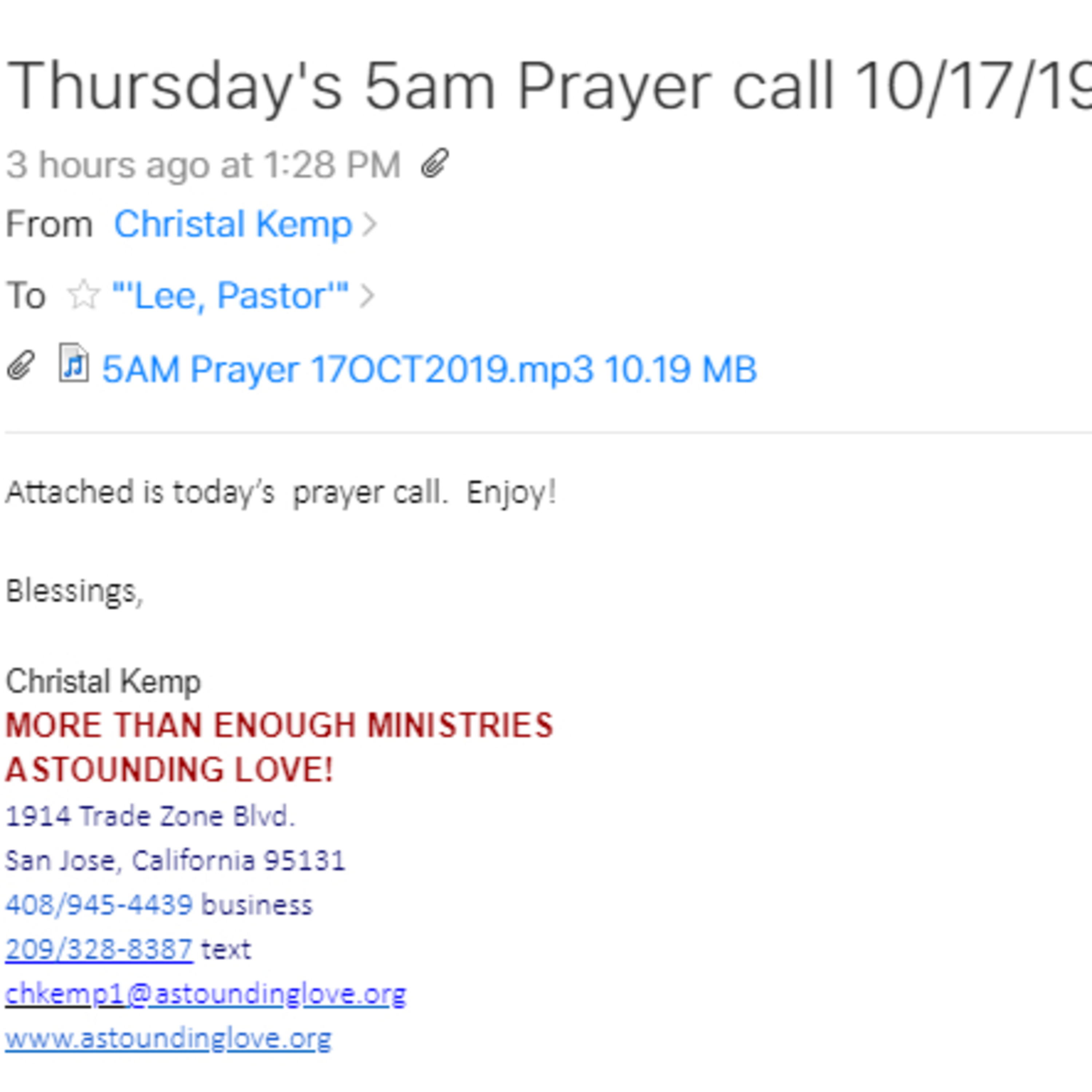The width and height of the screenshot is (1092, 1092).
Task: Open the 5AM Prayer 17OCT2019.mp3 attachment
Action: click(x=428, y=370)
